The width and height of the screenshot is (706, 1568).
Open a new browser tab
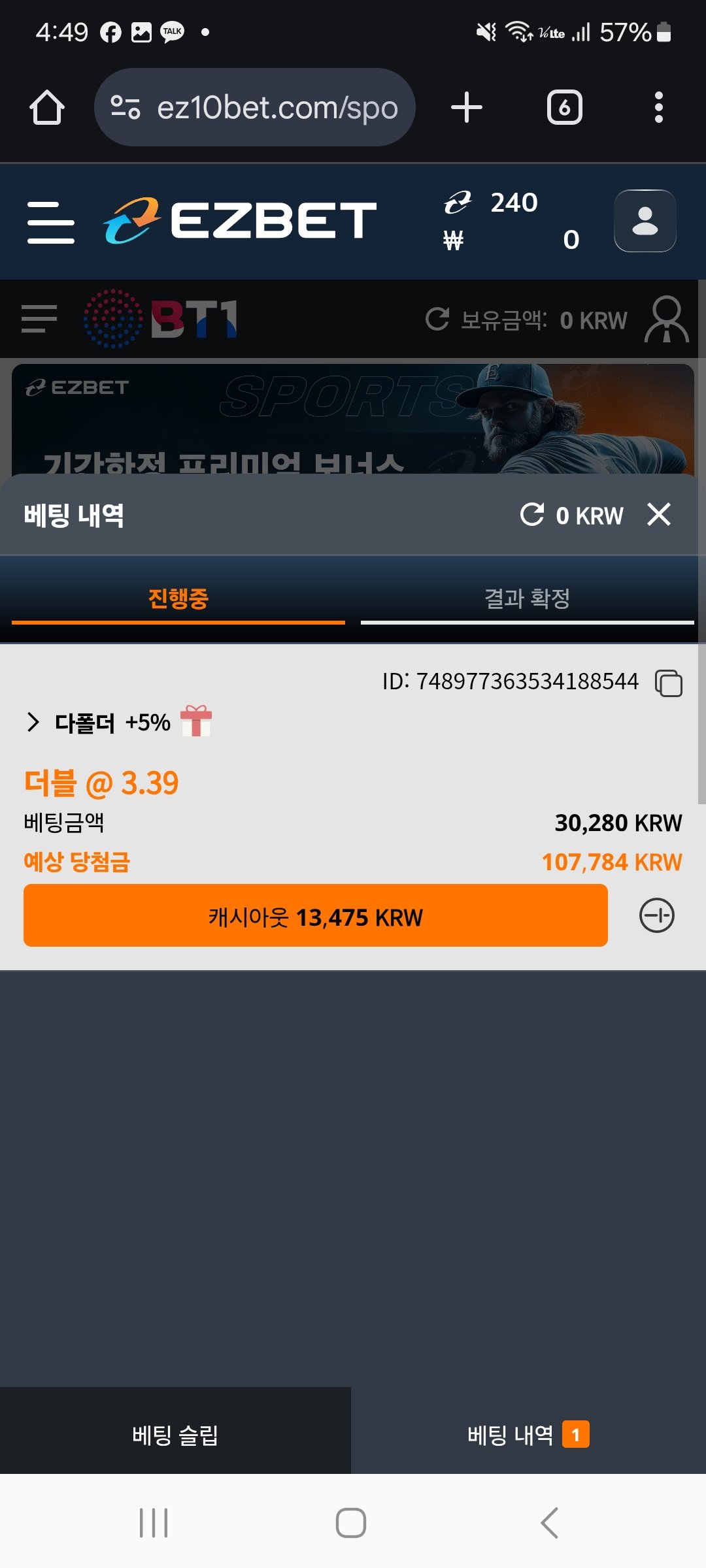tap(467, 107)
